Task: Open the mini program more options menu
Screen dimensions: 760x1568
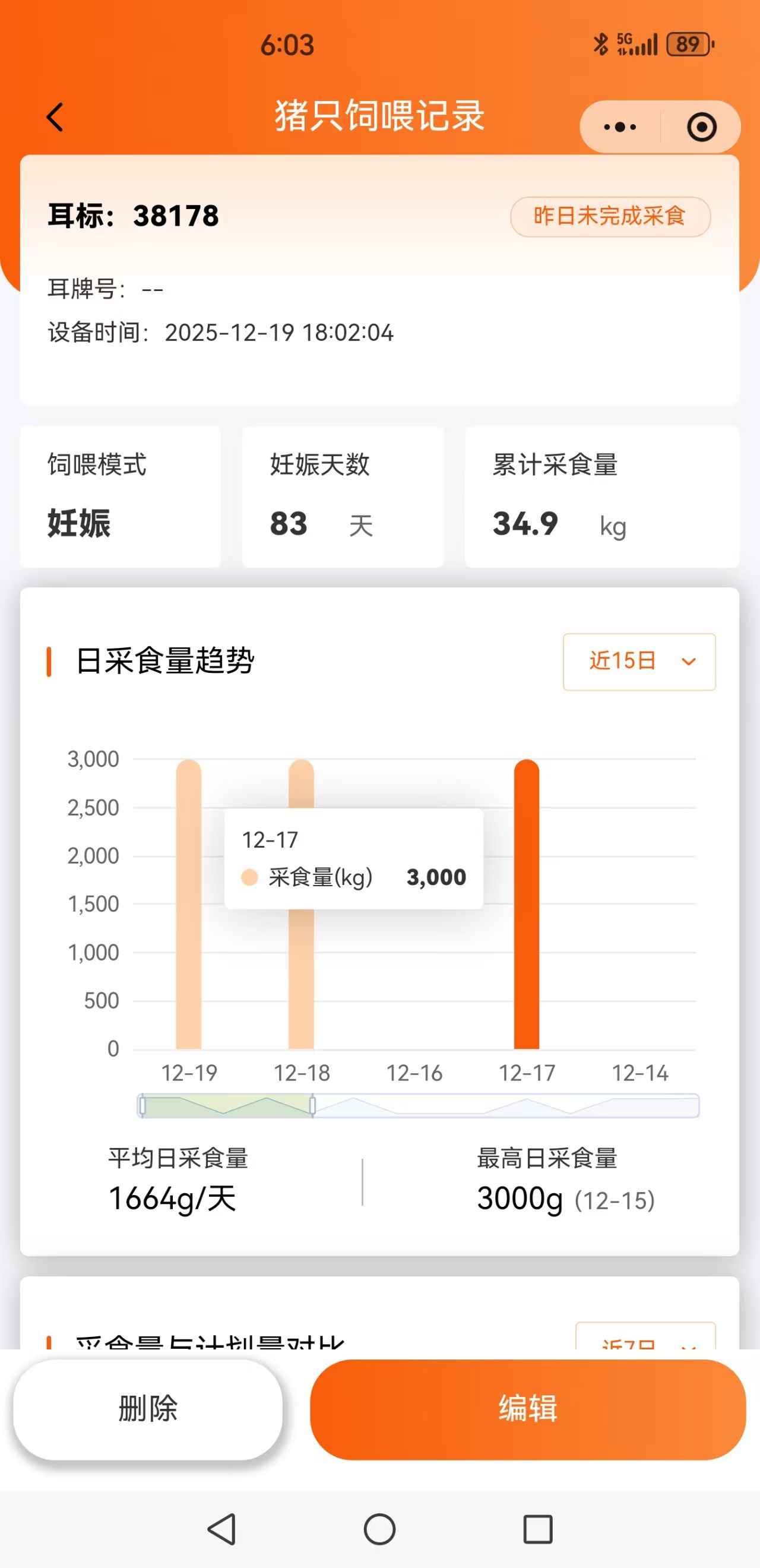Action: [619, 127]
